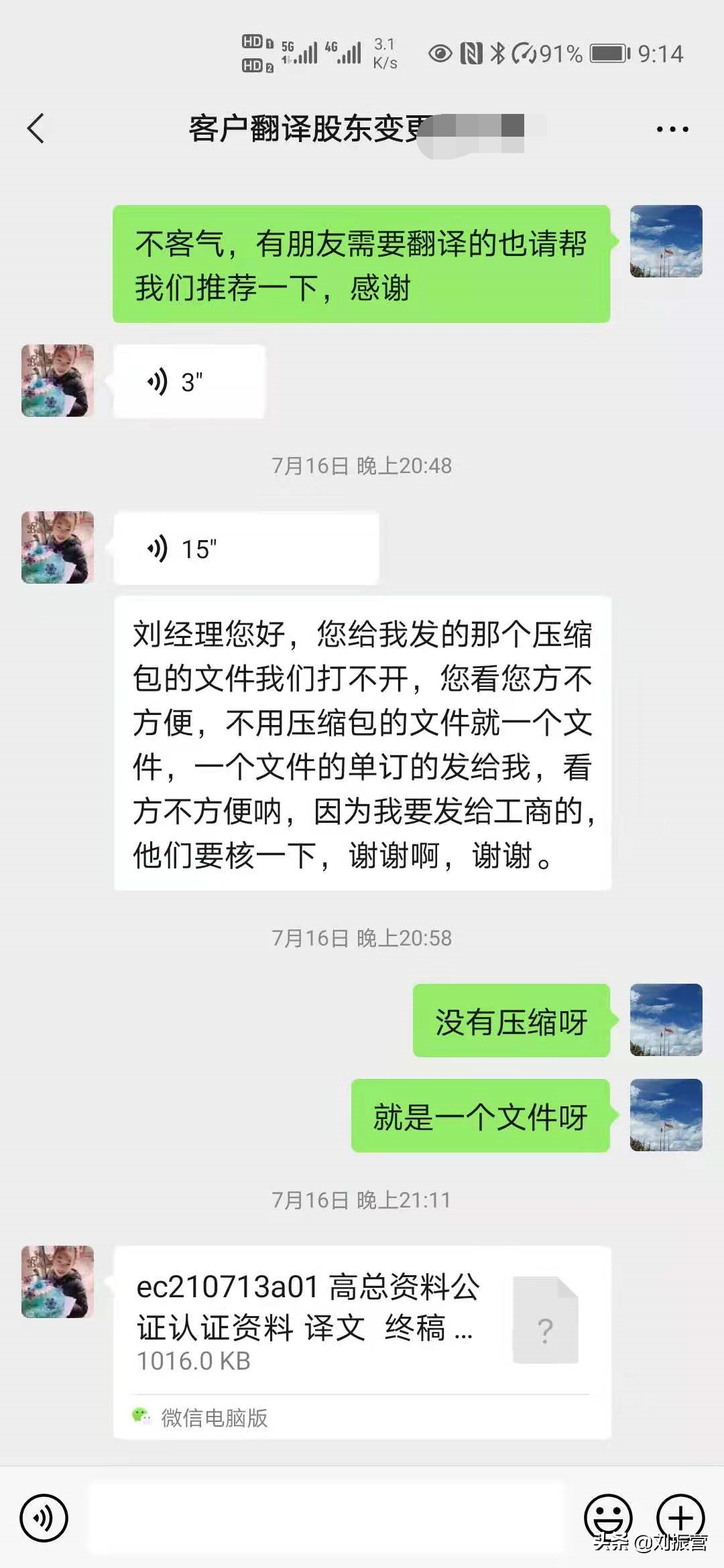The height and width of the screenshot is (1568, 724).
Task: Go back to the chat list
Action: click(x=36, y=129)
